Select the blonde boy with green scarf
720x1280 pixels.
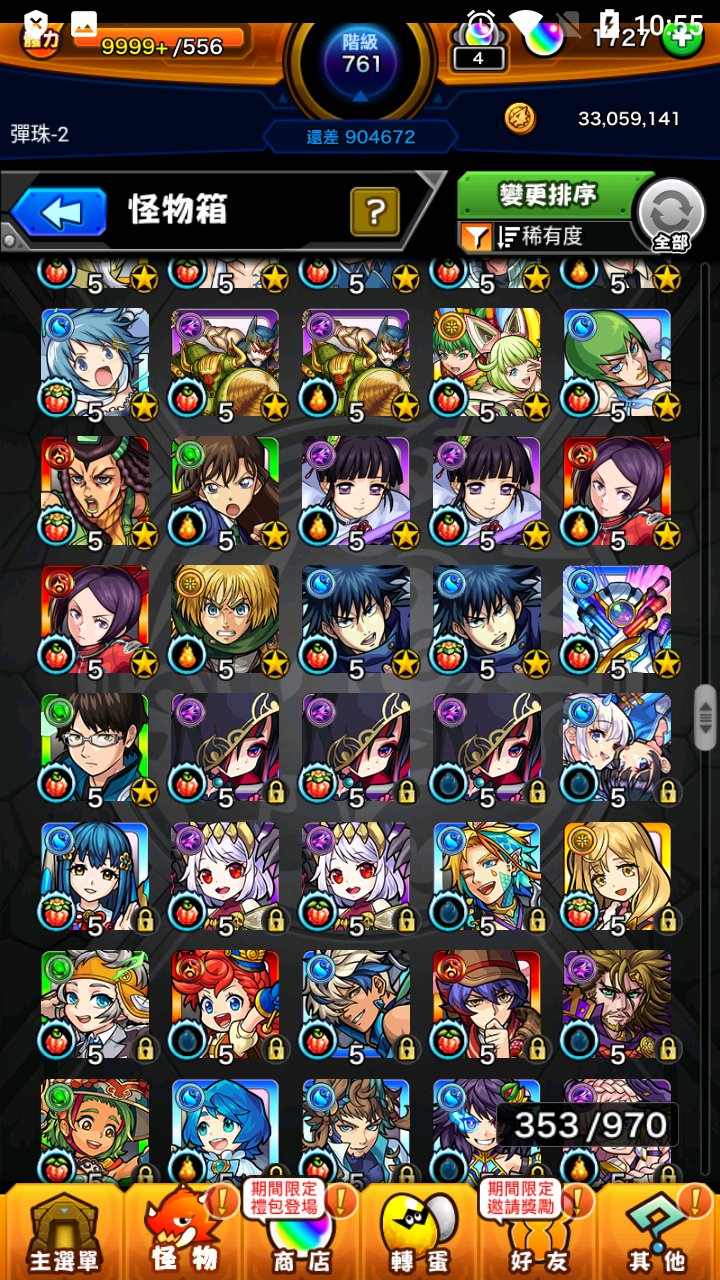coord(226,619)
